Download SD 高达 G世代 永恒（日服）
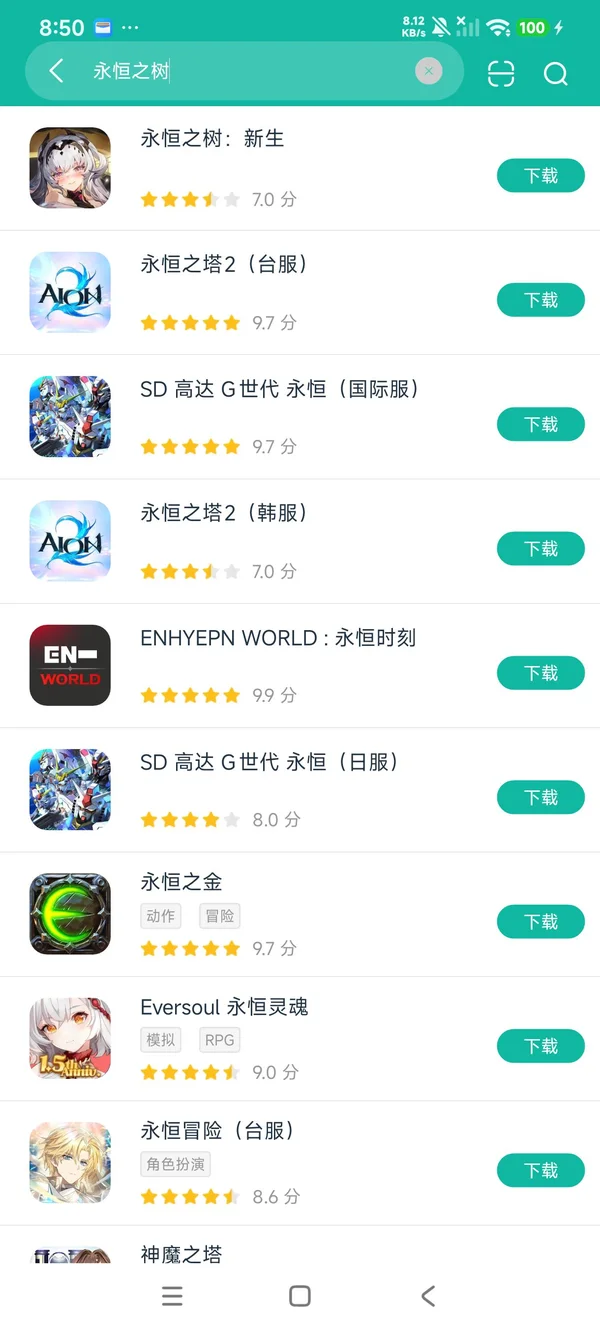The height and width of the screenshot is (1333, 600). [x=540, y=797]
